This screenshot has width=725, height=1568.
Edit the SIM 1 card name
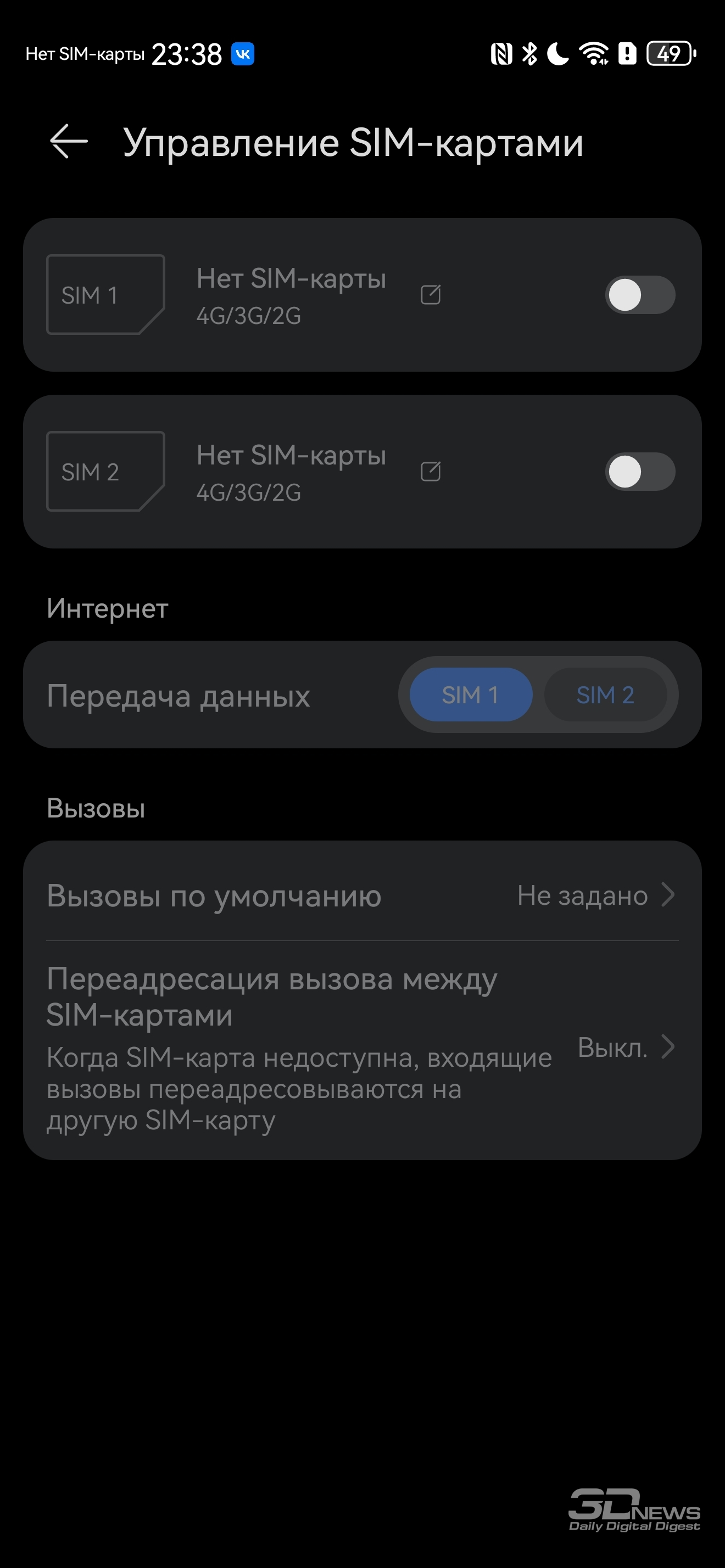(x=431, y=295)
